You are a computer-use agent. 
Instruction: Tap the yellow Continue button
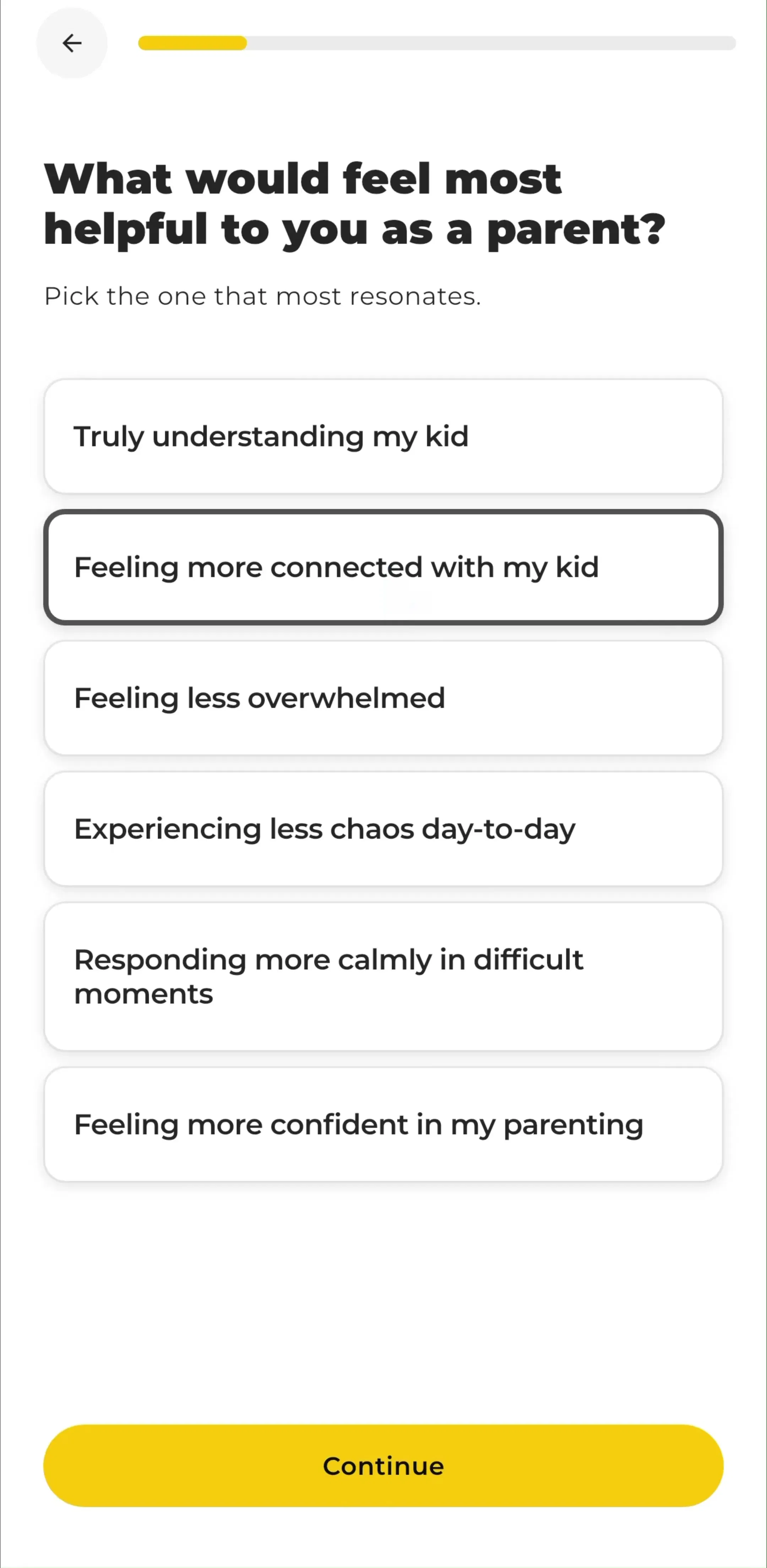click(383, 1466)
